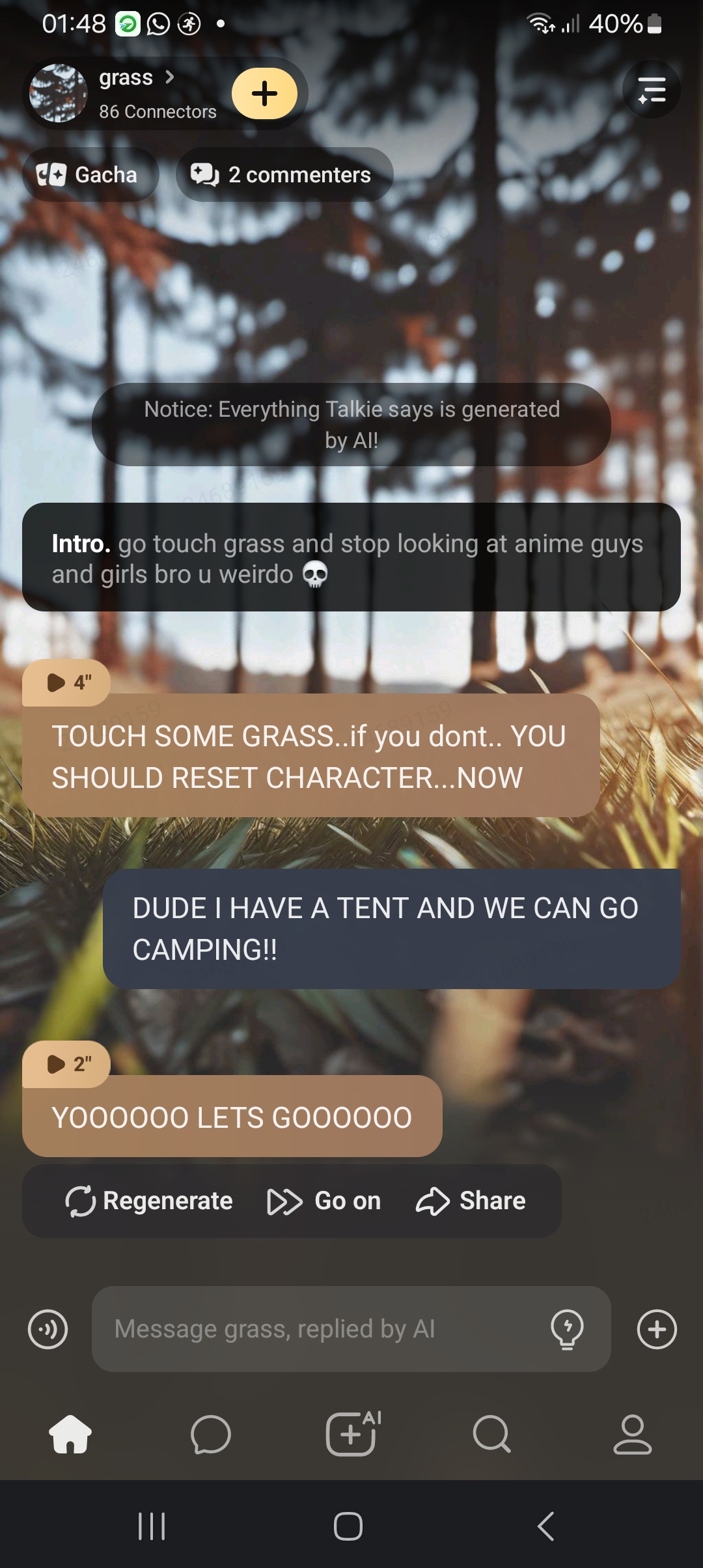Viewport: 703px width, 1568px height.
Task: Open the profile tab
Action: (x=632, y=1435)
